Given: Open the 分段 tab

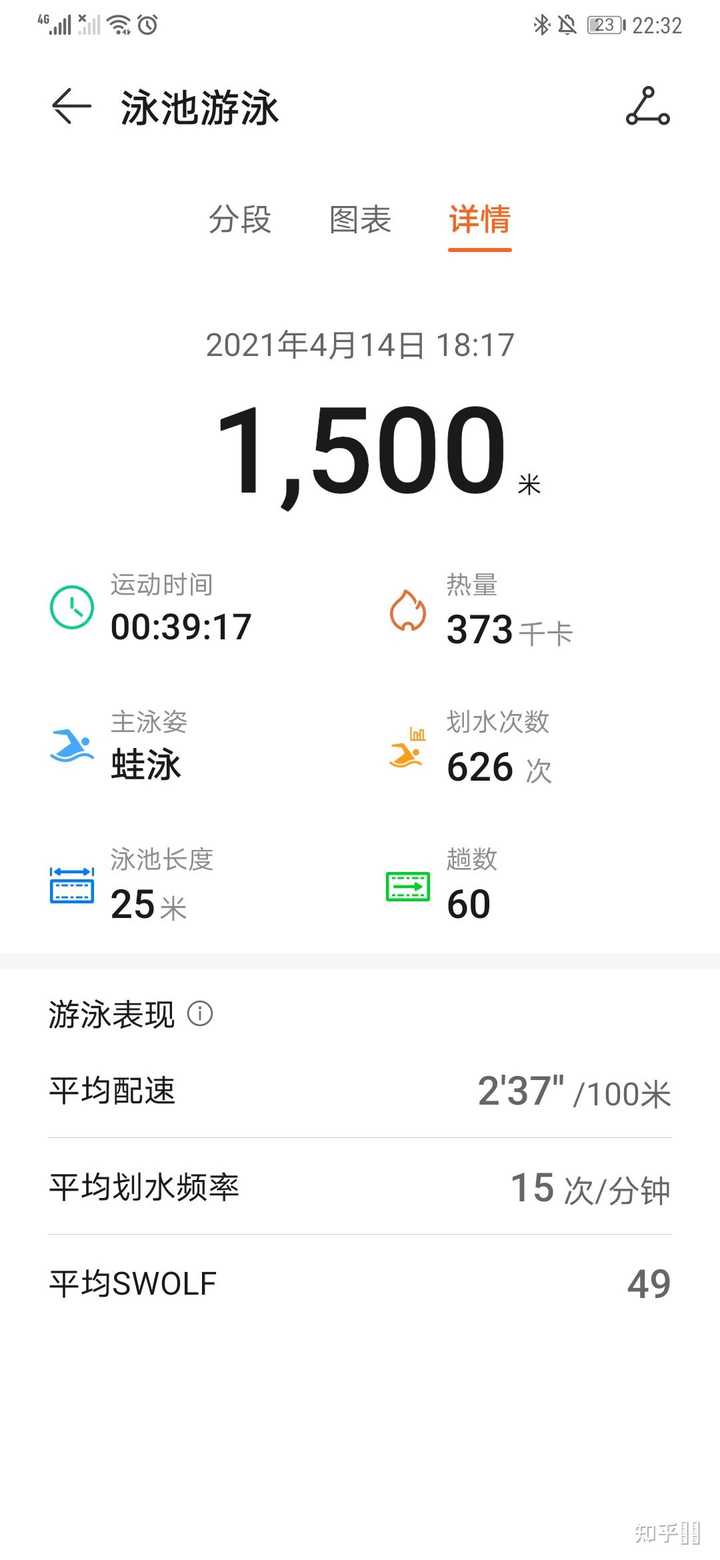Looking at the screenshot, I should point(240,221).
